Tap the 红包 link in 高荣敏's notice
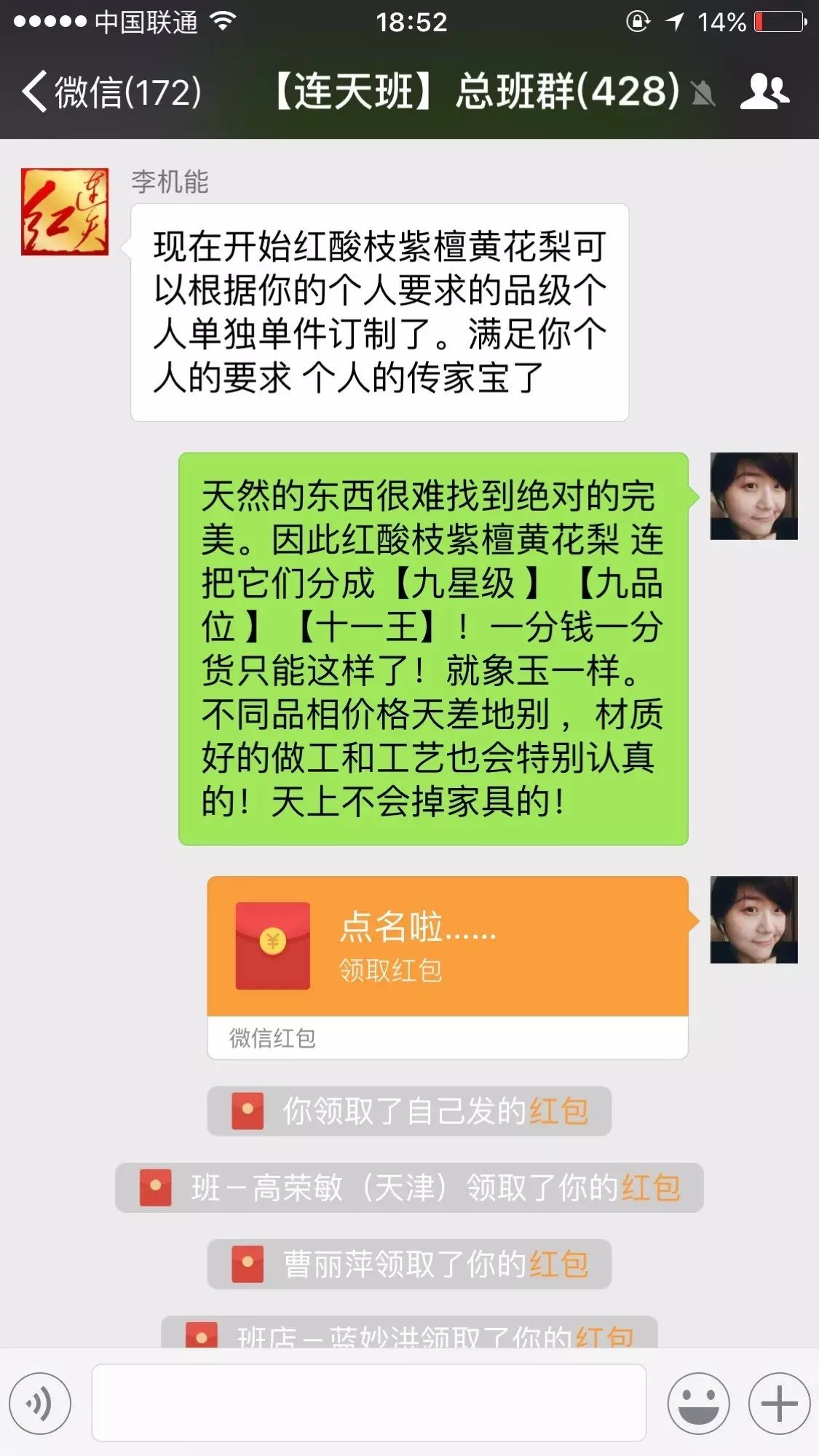819x1456 pixels. tap(650, 1188)
